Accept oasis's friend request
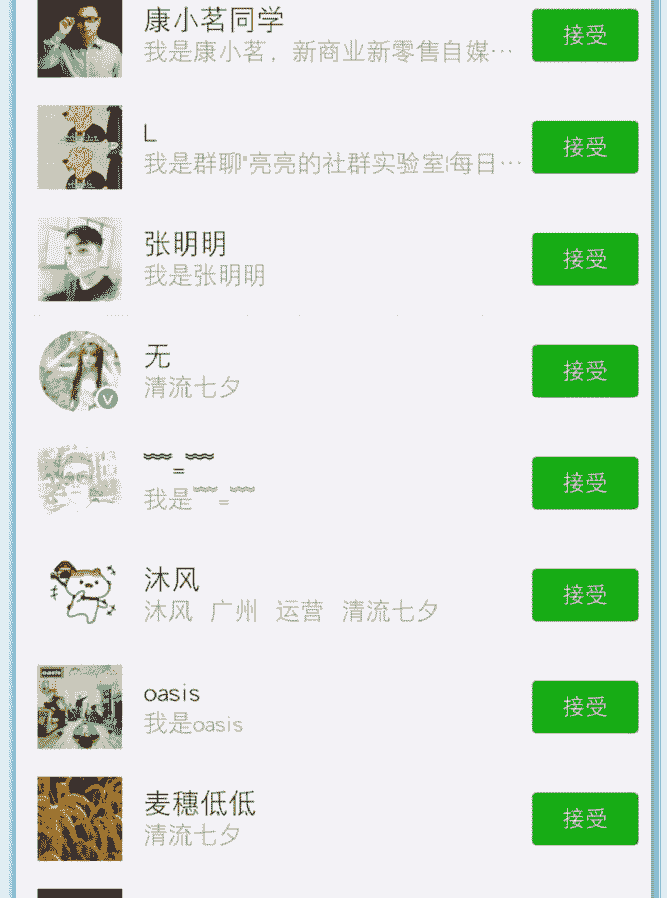The image size is (667, 898). click(x=584, y=707)
